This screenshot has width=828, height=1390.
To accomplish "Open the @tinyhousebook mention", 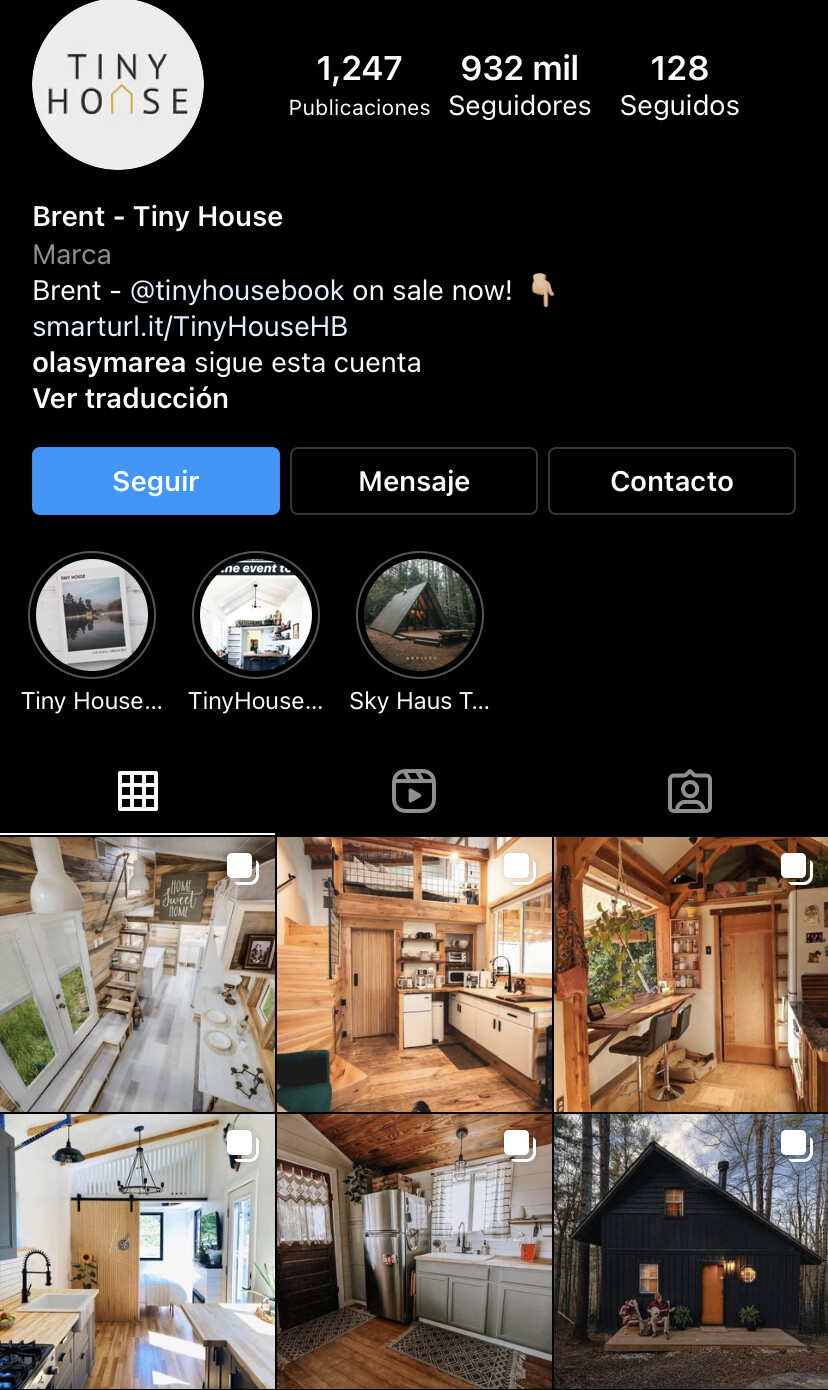I will (237, 291).
